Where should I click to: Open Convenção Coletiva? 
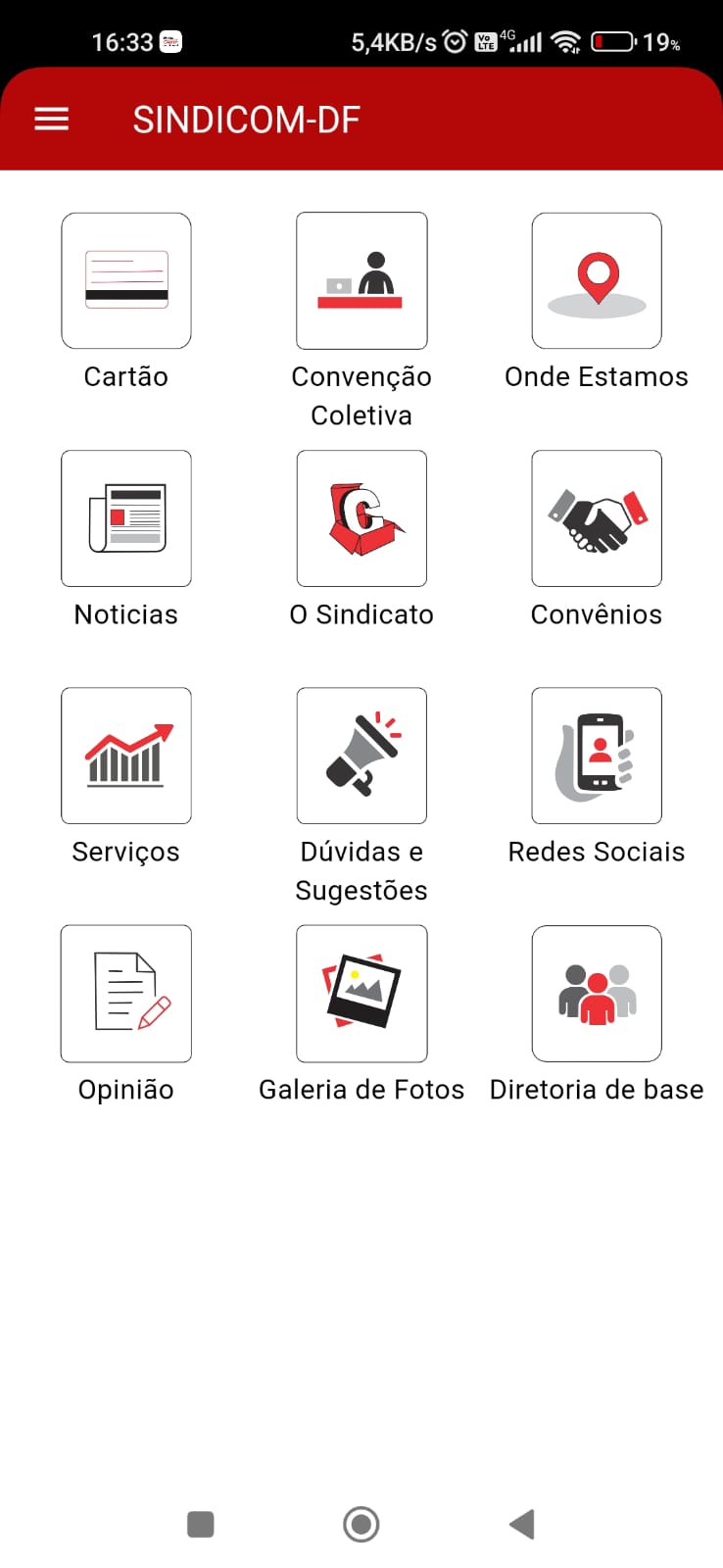(361, 281)
